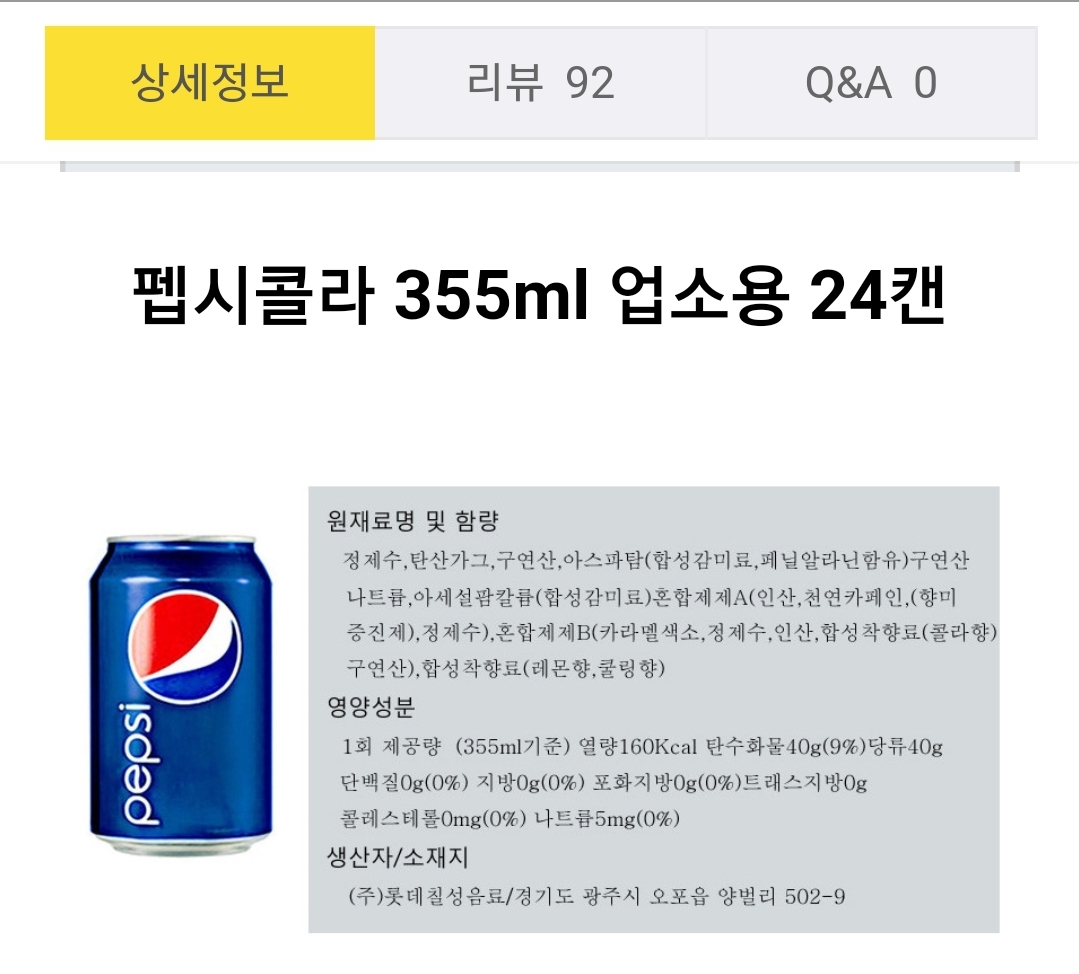The height and width of the screenshot is (974, 1079).
Task: Switch to the 상세정보 tab
Action: [x=210, y=83]
